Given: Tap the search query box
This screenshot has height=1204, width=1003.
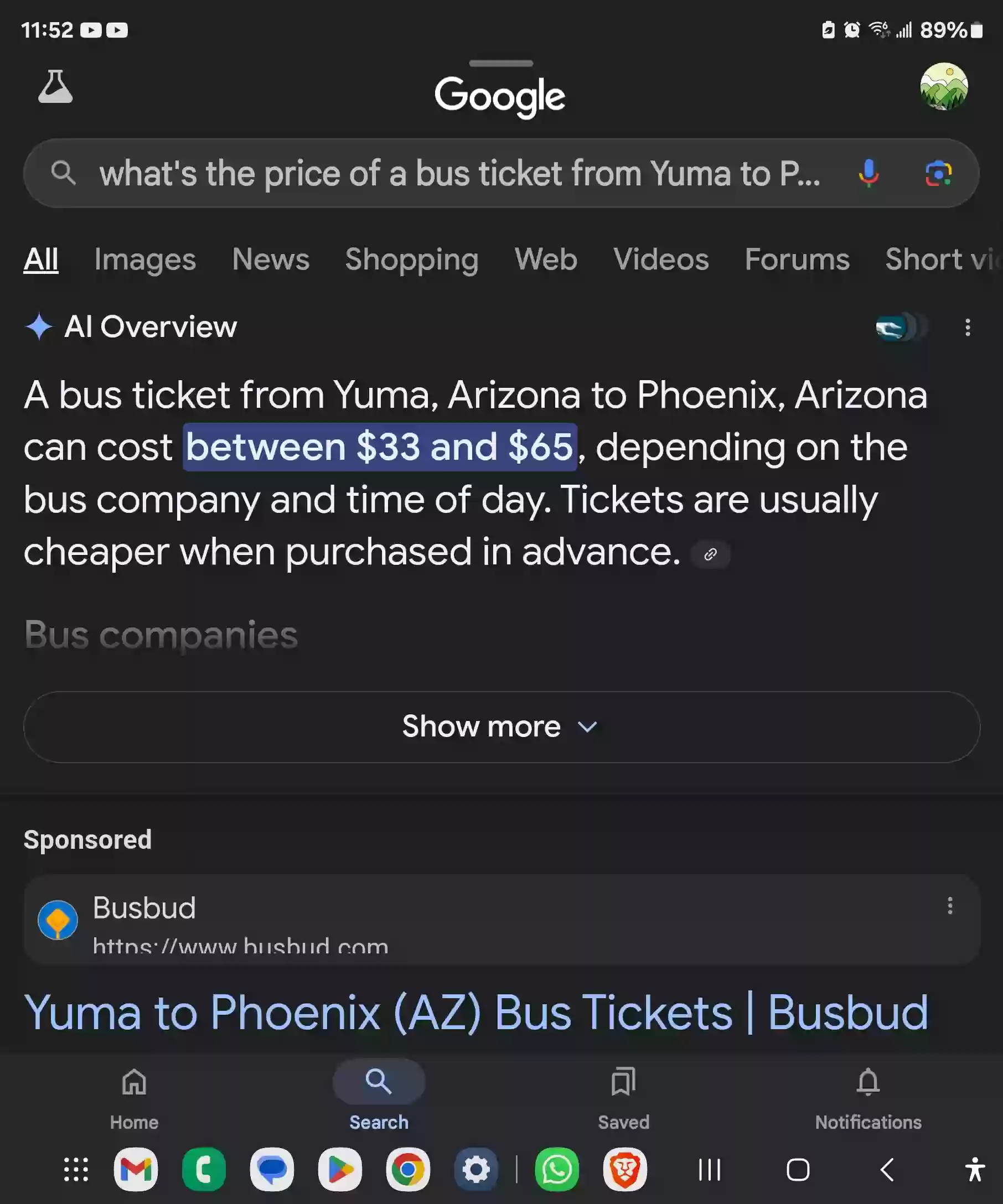Looking at the screenshot, I should (459, 173).
